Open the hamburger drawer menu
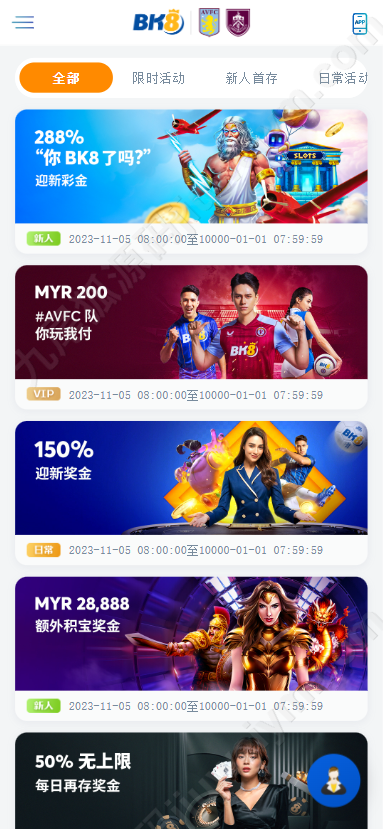The image size is (383, 829). tap(23, 22)
